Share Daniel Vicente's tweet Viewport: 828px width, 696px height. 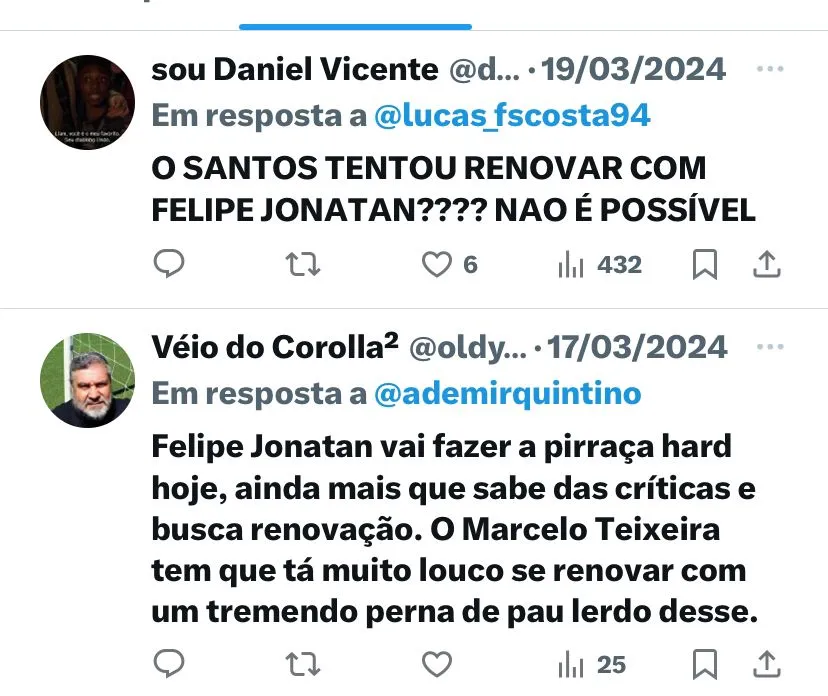pyautogui.click(x=766, y=264)
